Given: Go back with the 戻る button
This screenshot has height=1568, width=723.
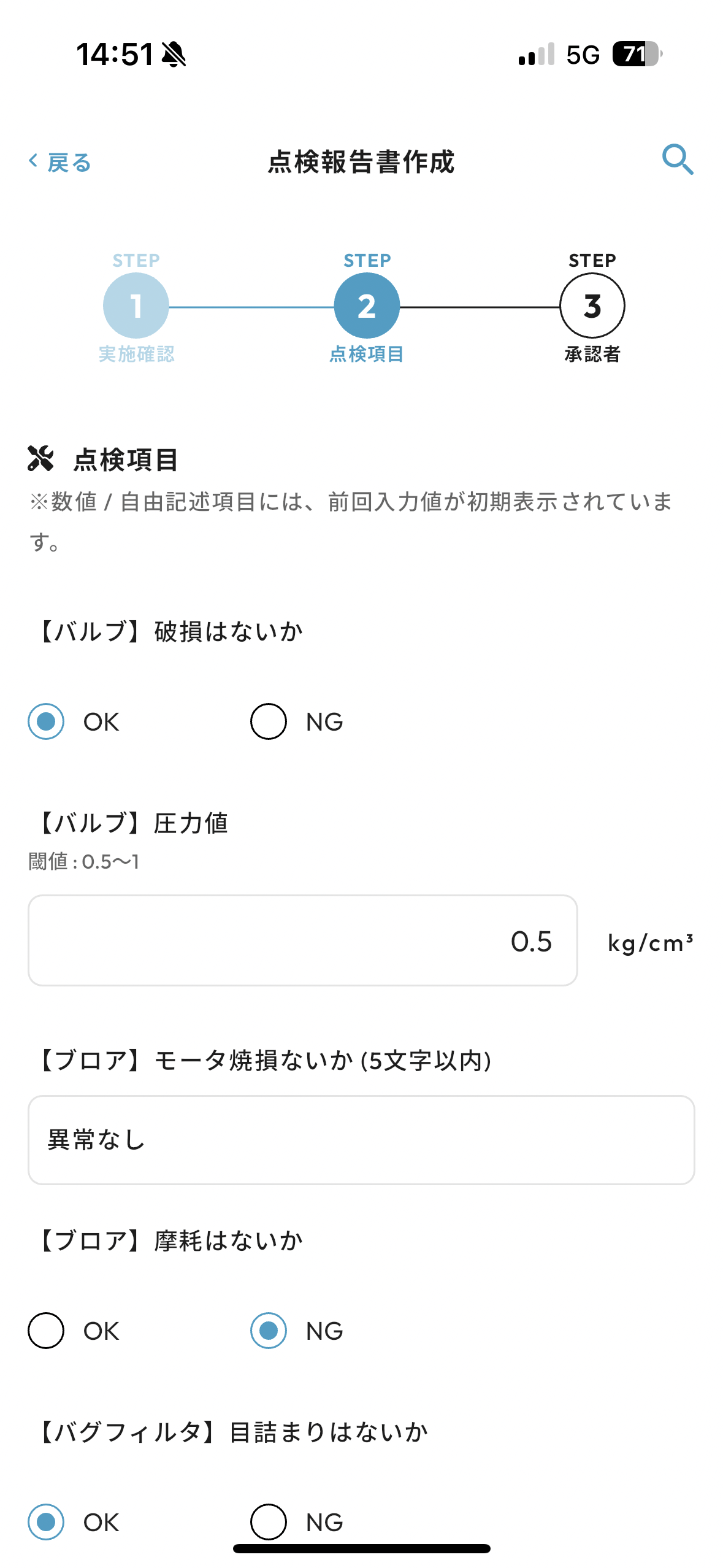Looking at the screenshot, I should click(x=60, y=162).
